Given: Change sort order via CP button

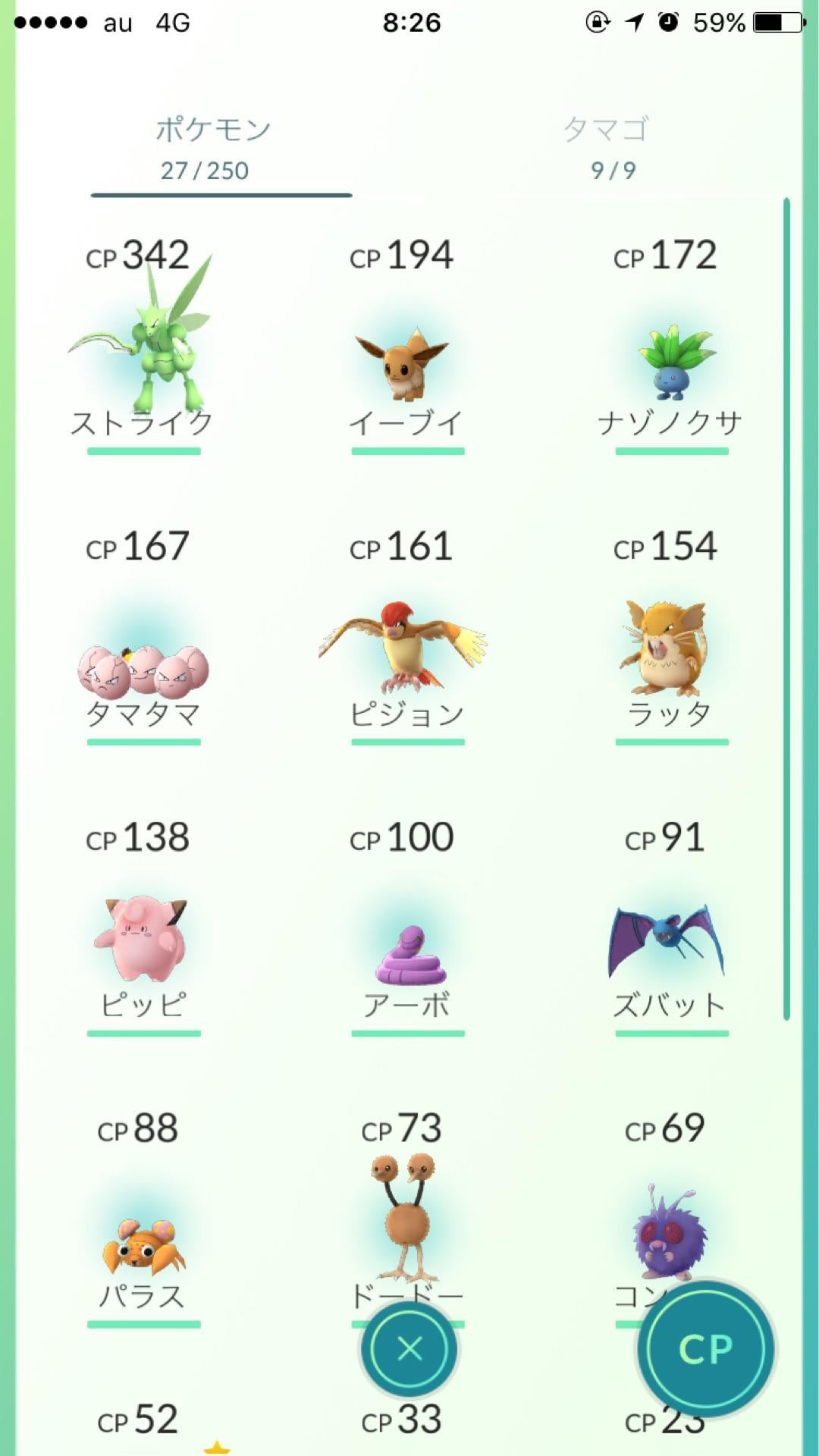Looking at the screenshot, I should point(705,1350).
